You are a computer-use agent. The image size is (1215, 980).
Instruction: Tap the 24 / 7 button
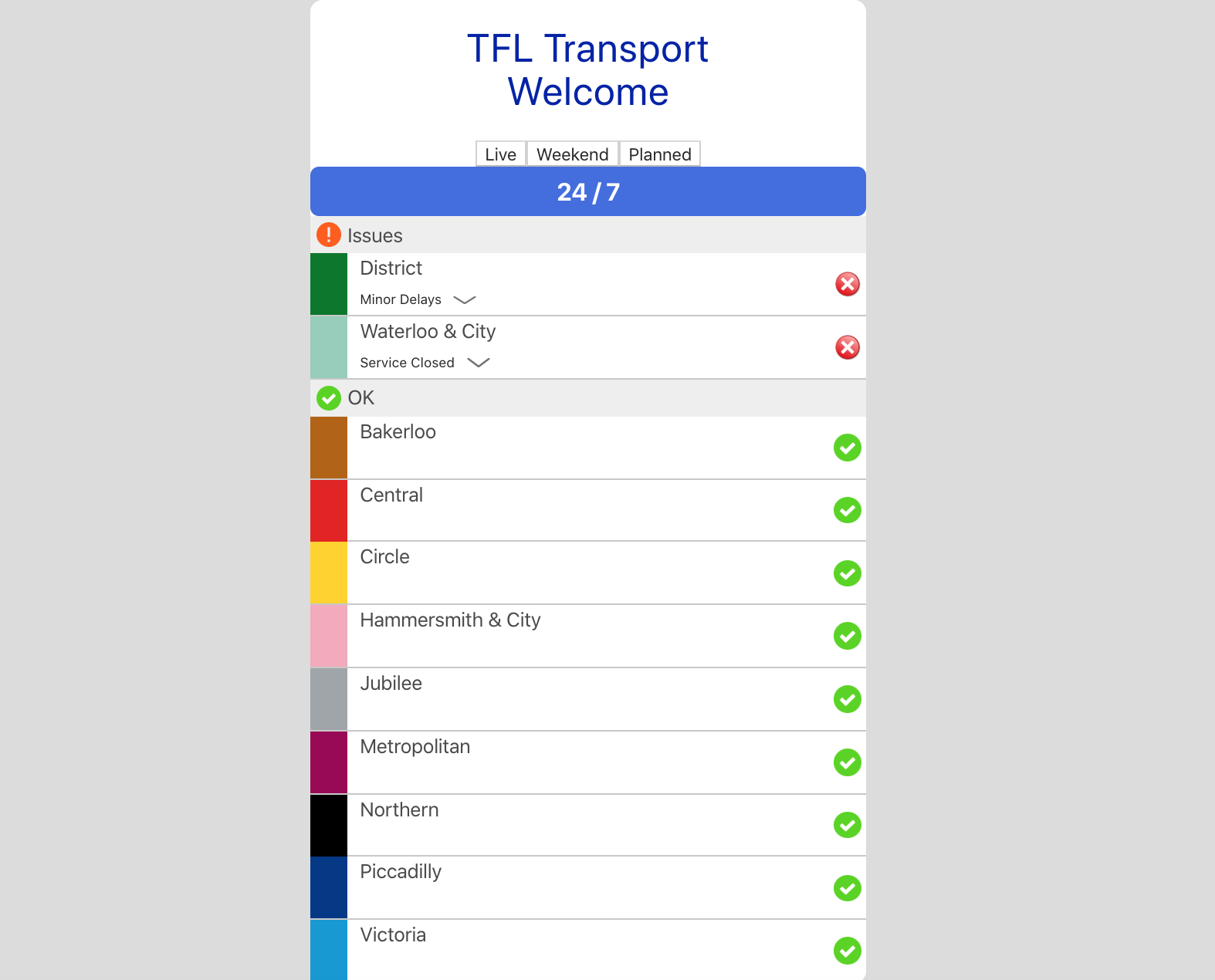(587, 191)
